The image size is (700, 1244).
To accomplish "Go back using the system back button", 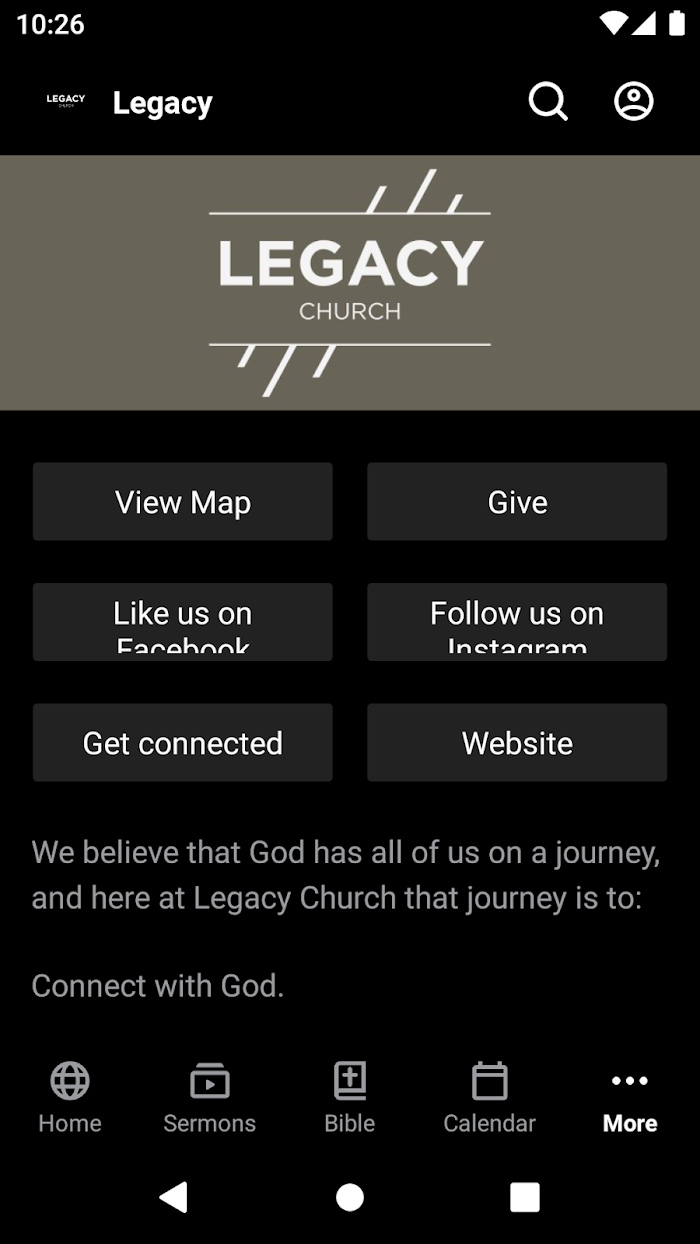I will tap(174, 1197).
